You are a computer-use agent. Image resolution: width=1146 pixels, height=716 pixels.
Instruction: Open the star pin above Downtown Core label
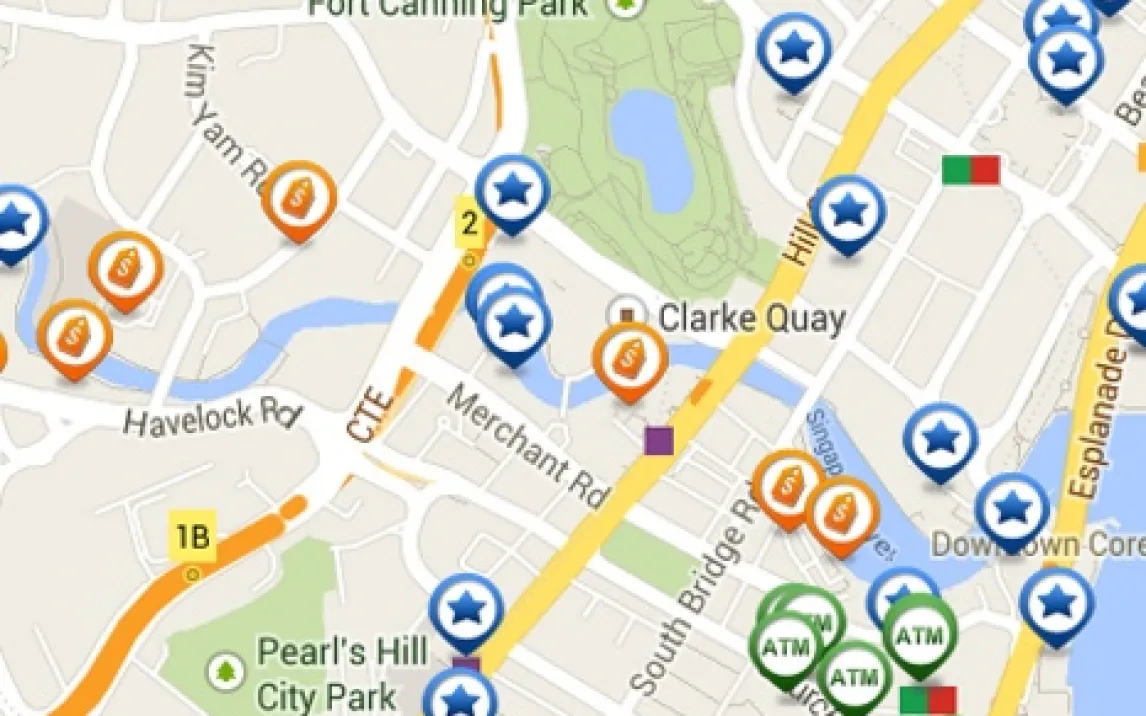tap(1012, 507)
